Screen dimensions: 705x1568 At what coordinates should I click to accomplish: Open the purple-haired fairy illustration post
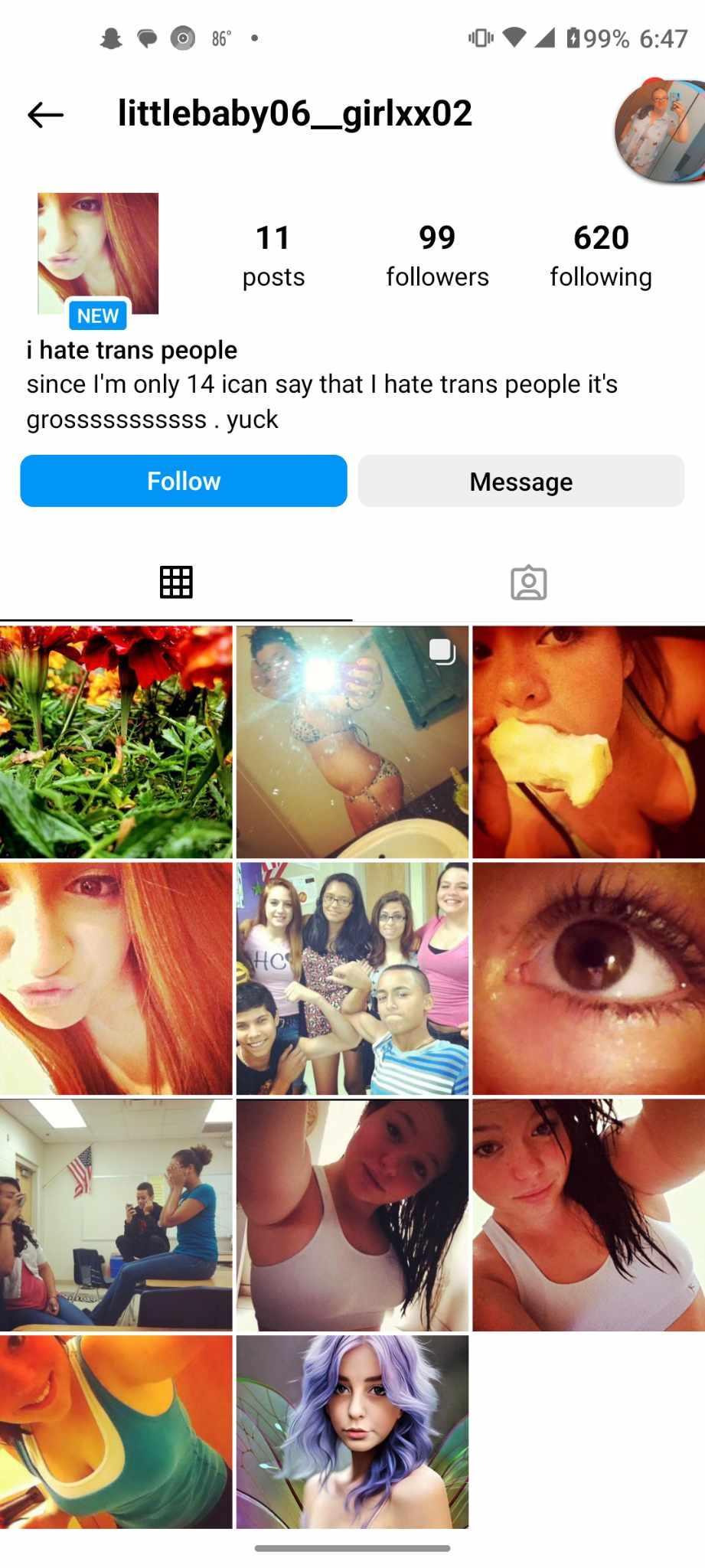352,1432
